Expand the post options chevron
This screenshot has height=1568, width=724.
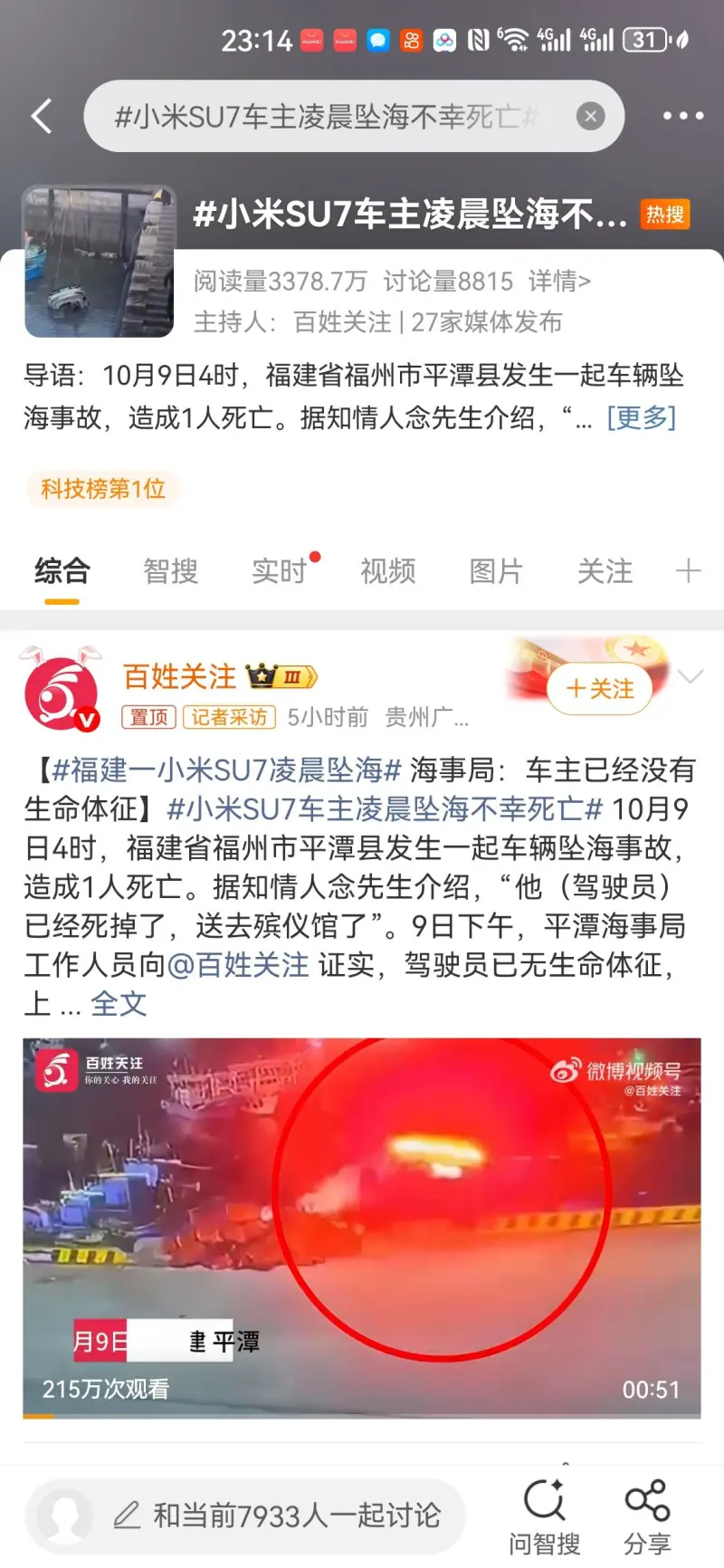[691, 676]
